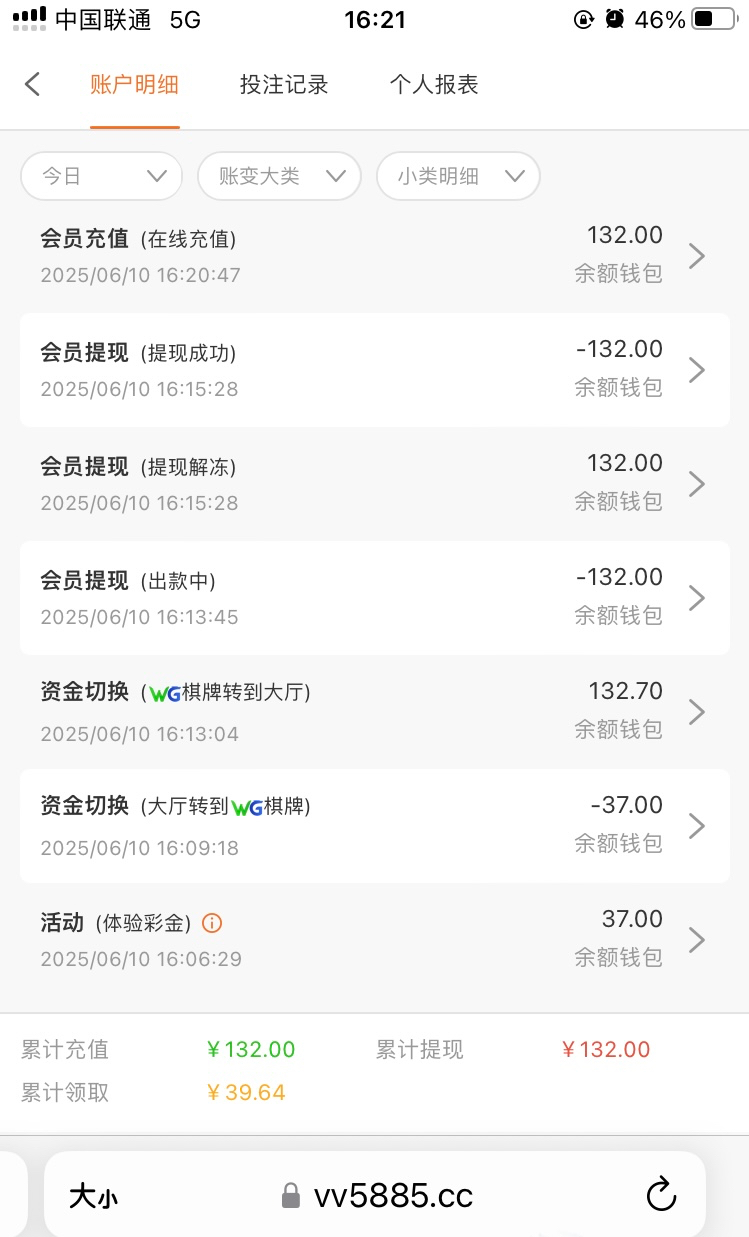Screen dimensions: 749x1237
Task: Go back using the top-left arrow
Action: coord(33,84)
